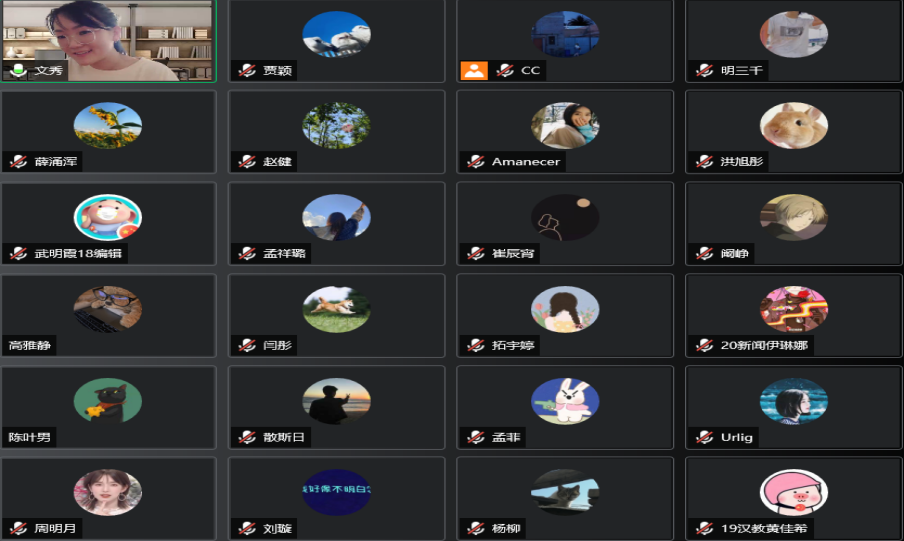Select 文秀's live video tile

[108, 40]
